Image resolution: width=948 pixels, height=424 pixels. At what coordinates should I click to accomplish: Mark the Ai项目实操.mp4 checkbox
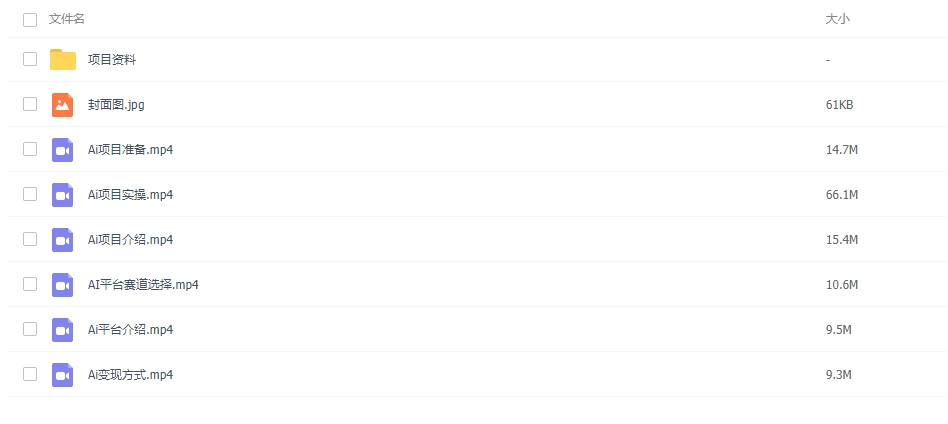[x=30, y=194]
